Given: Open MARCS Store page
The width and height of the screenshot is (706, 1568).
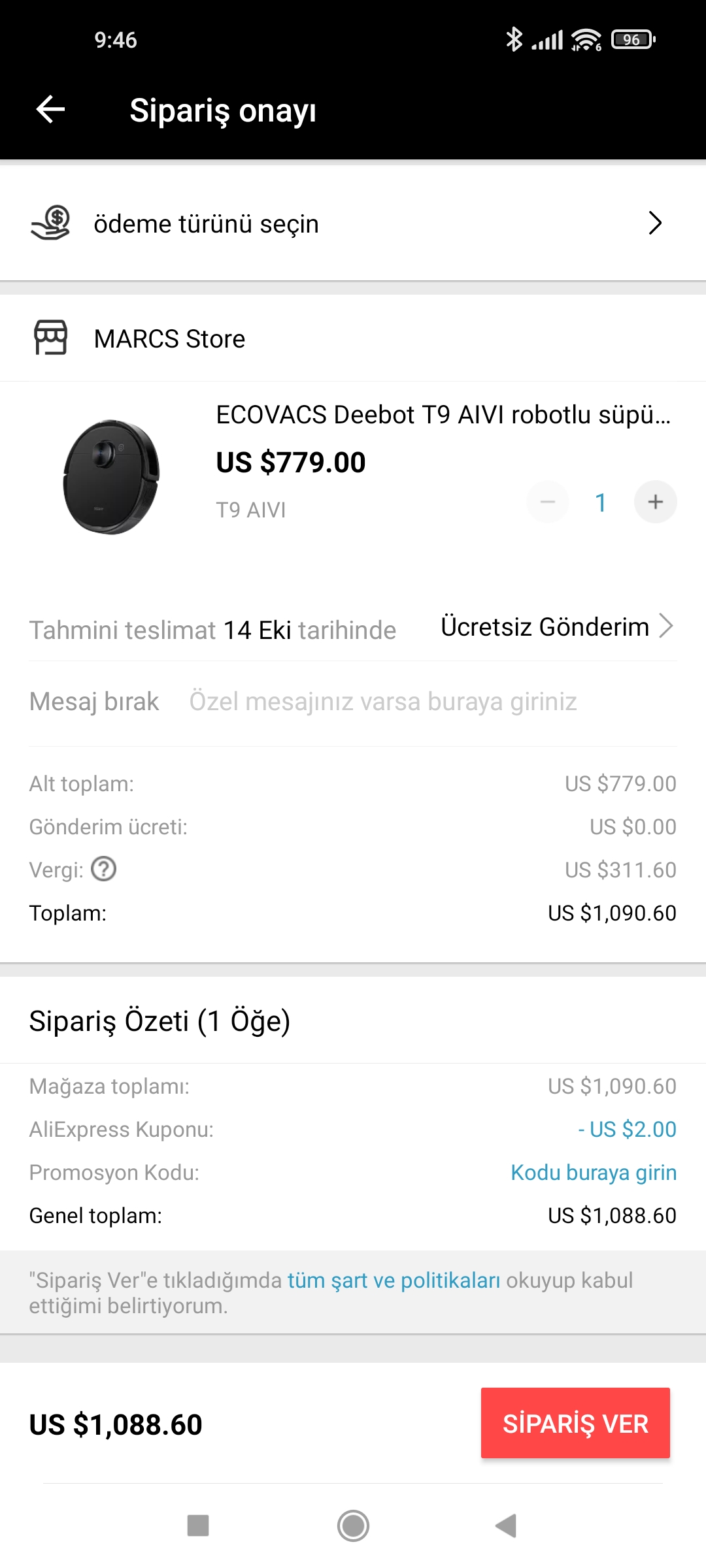Looking at the screenshot, I should [x=169, y=338].
